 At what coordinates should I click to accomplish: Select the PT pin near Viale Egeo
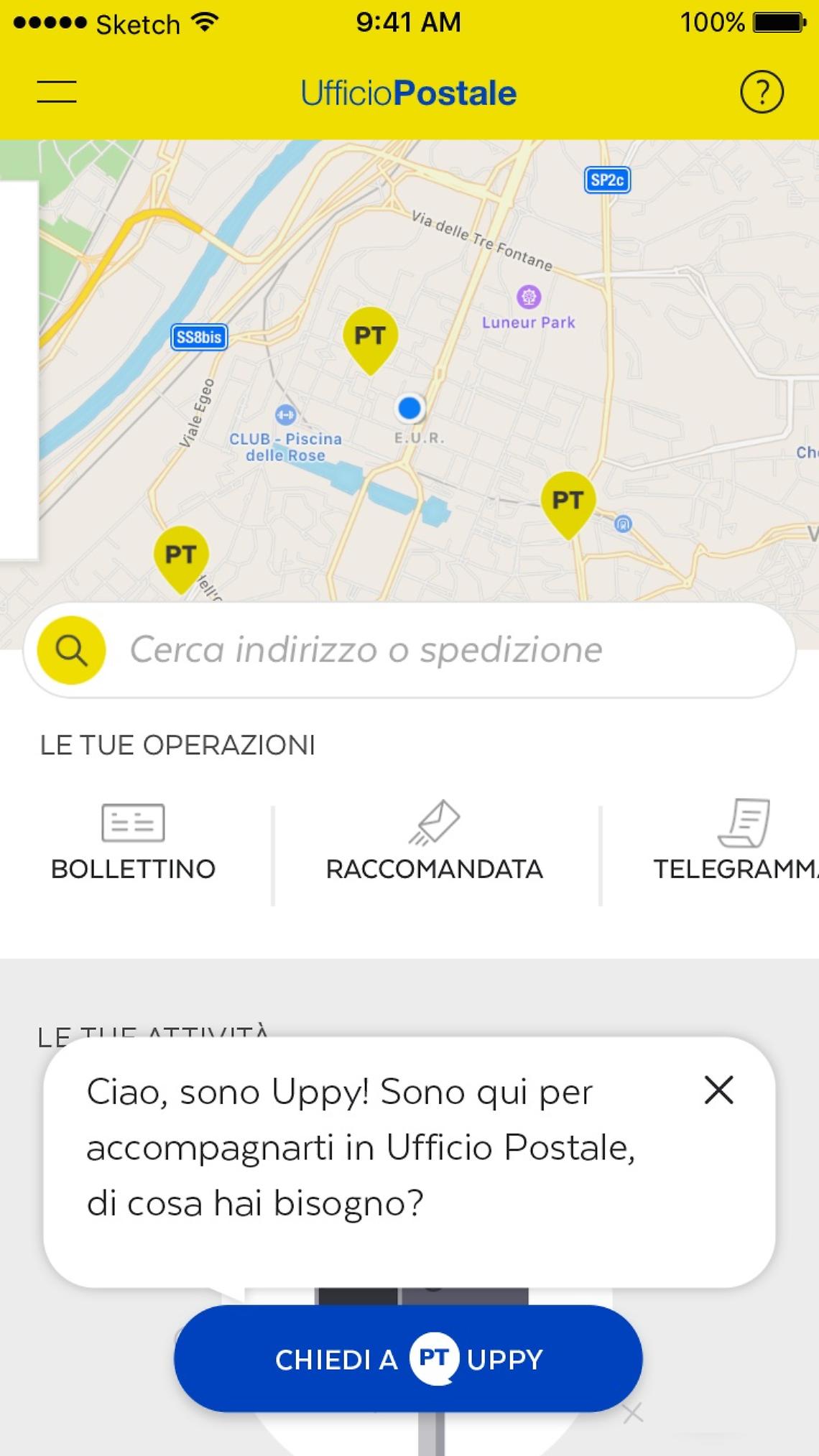(181, 555)
